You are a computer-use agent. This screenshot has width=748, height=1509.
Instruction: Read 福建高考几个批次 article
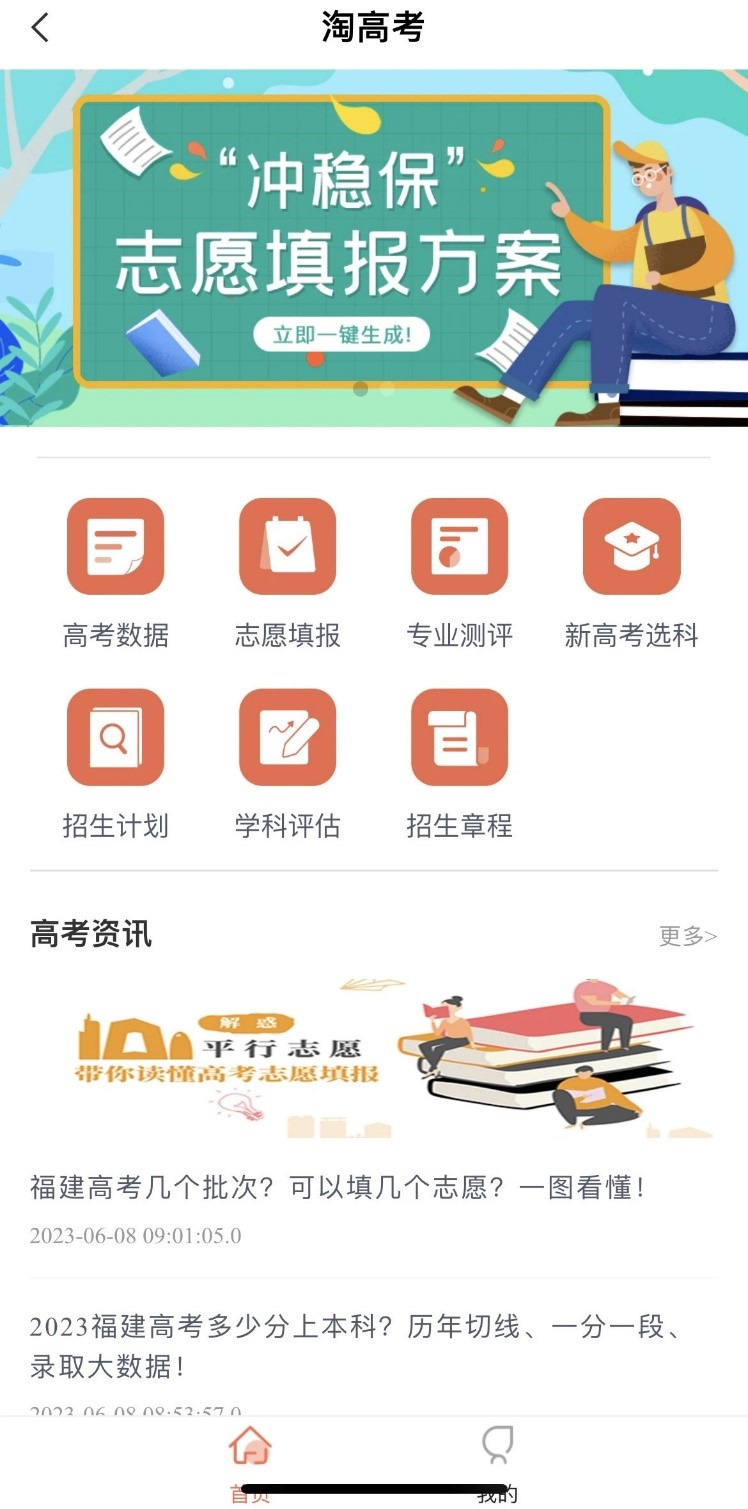coord(338,1188)
